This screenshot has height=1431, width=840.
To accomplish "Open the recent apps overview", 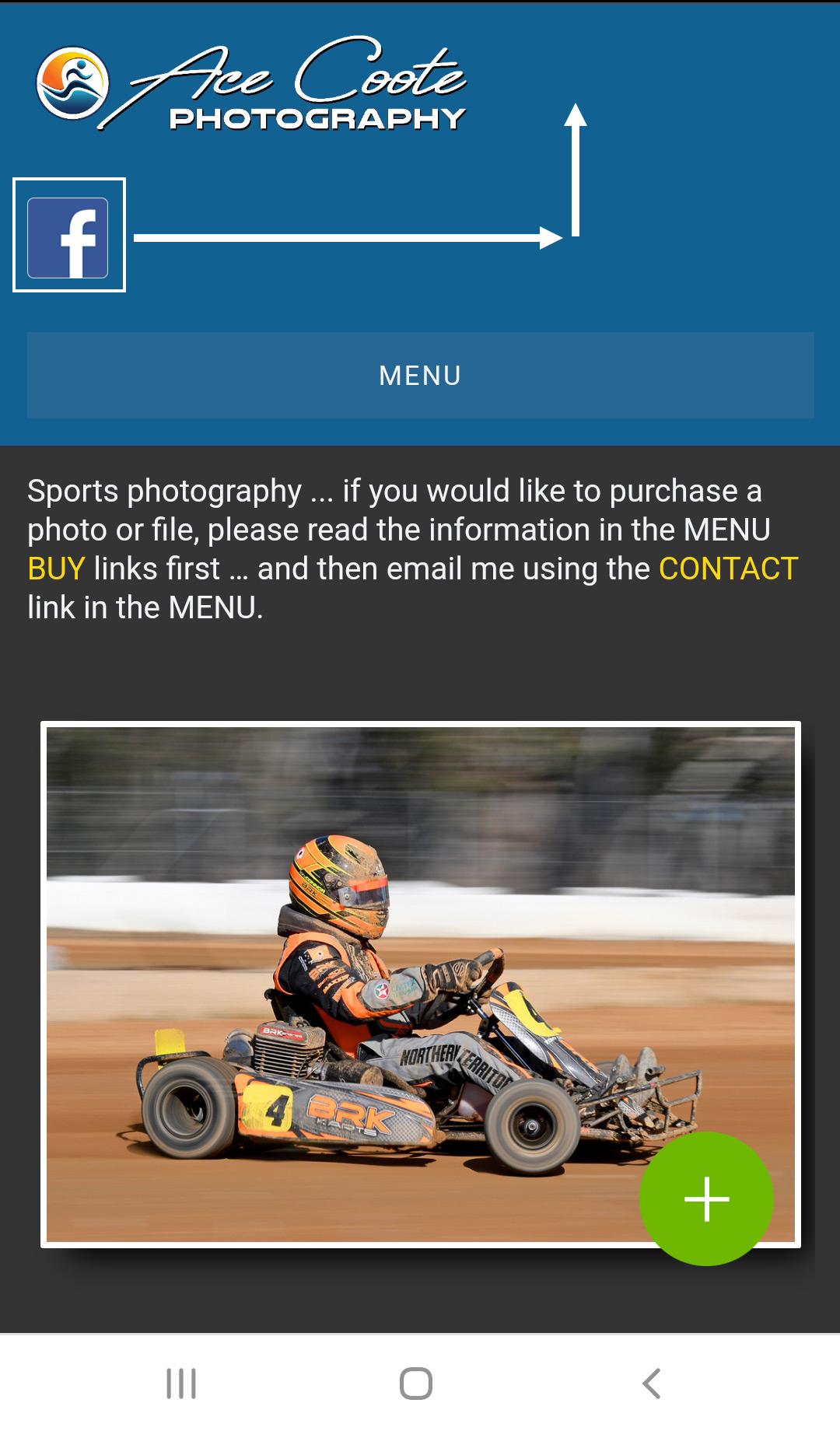I will pyautogui.click(x=181, y=1384).
